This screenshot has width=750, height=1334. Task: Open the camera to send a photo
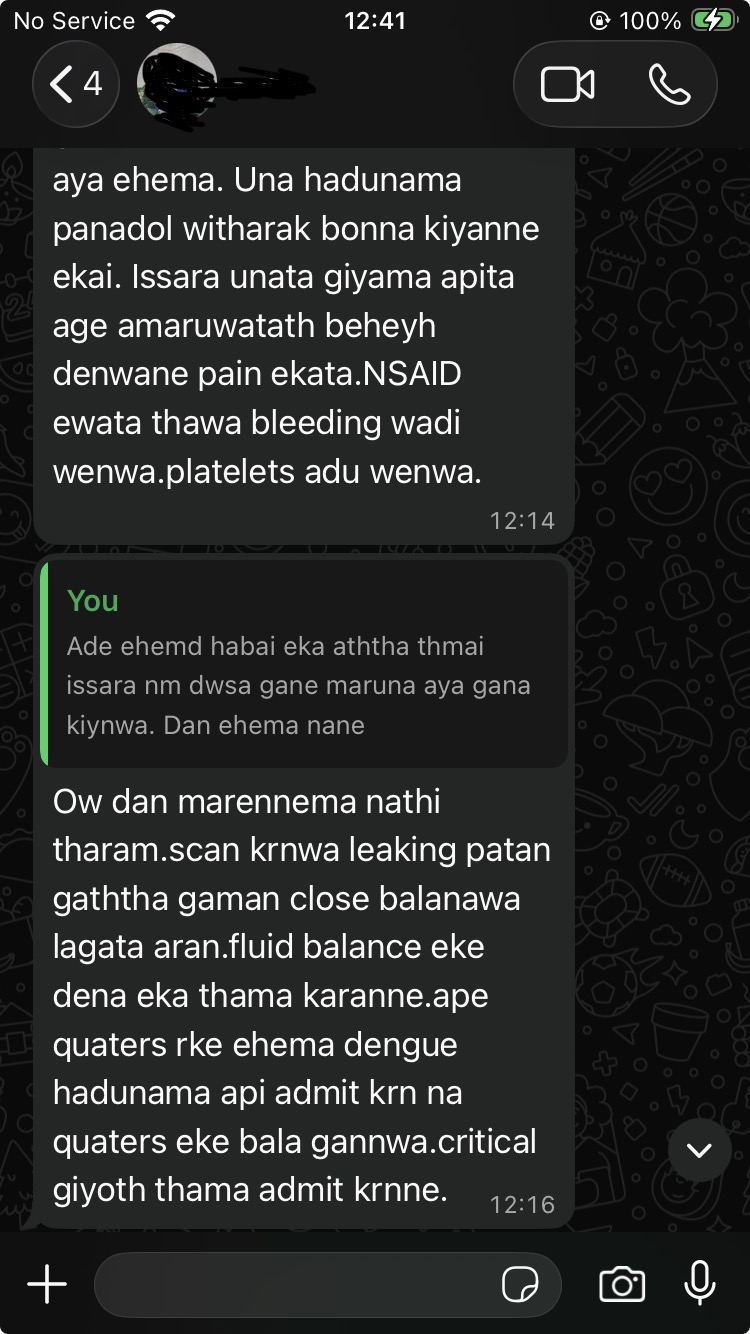pos(622,1285)
